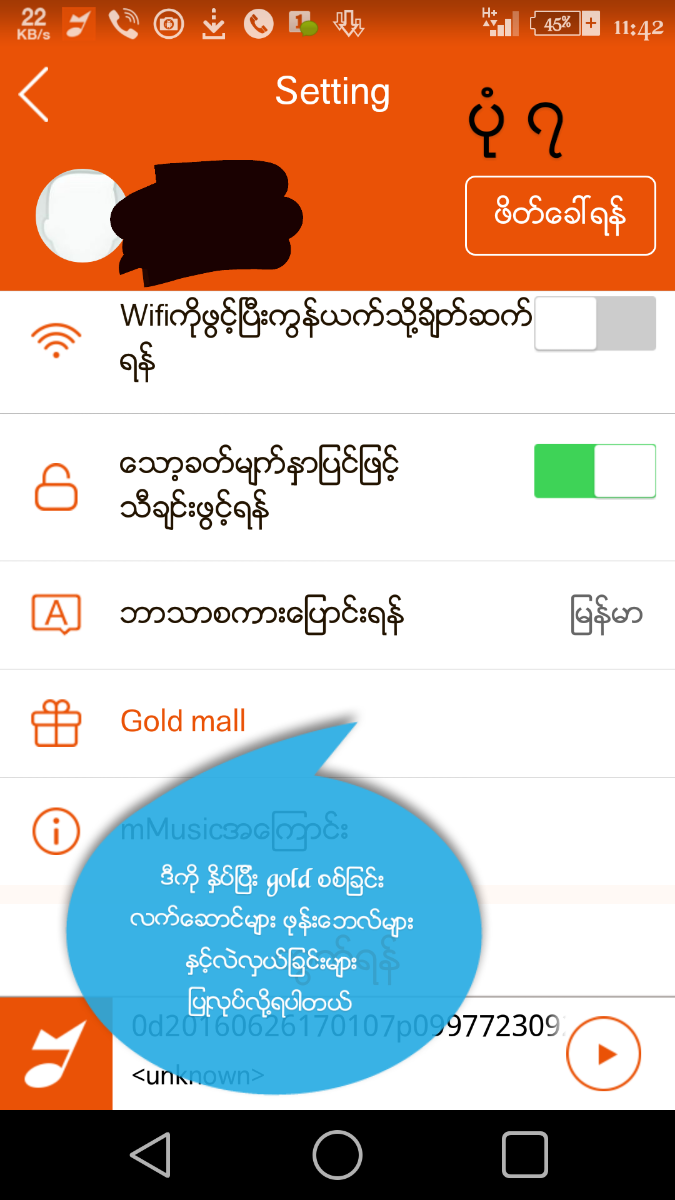675x1200 pixels.
Task: Tap the system home button
Action: pos(337,1156)
